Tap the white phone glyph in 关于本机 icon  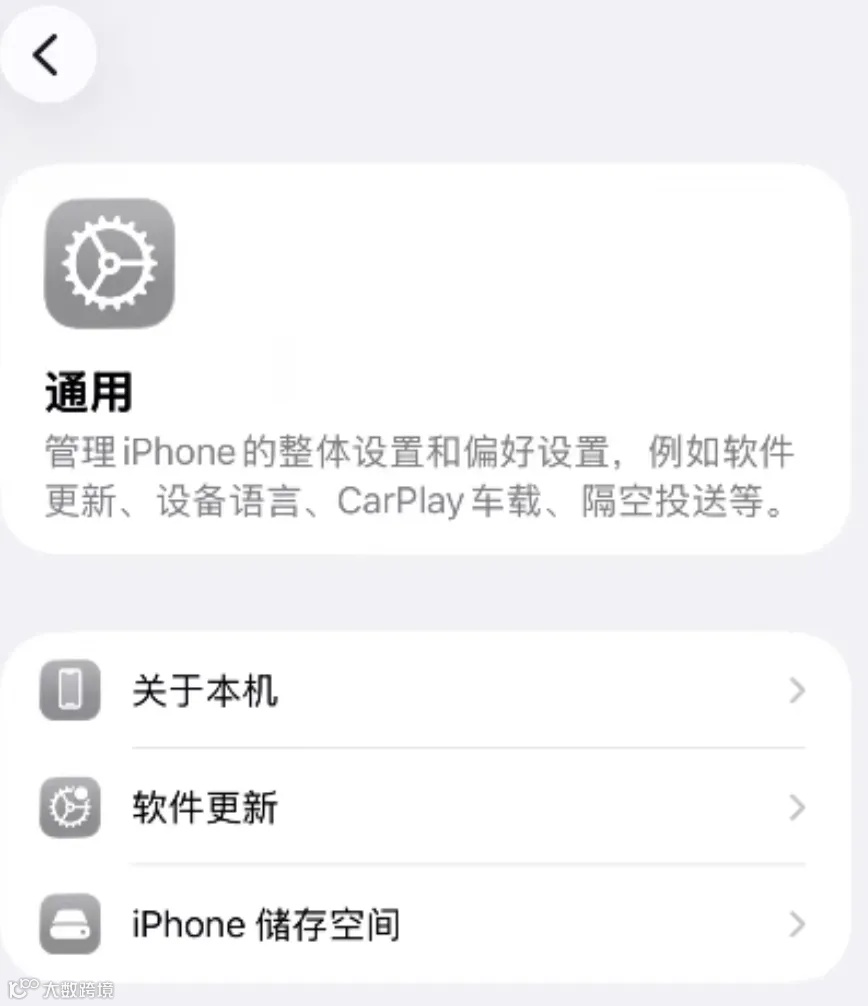pyautogui.click(x=68, y=691)
